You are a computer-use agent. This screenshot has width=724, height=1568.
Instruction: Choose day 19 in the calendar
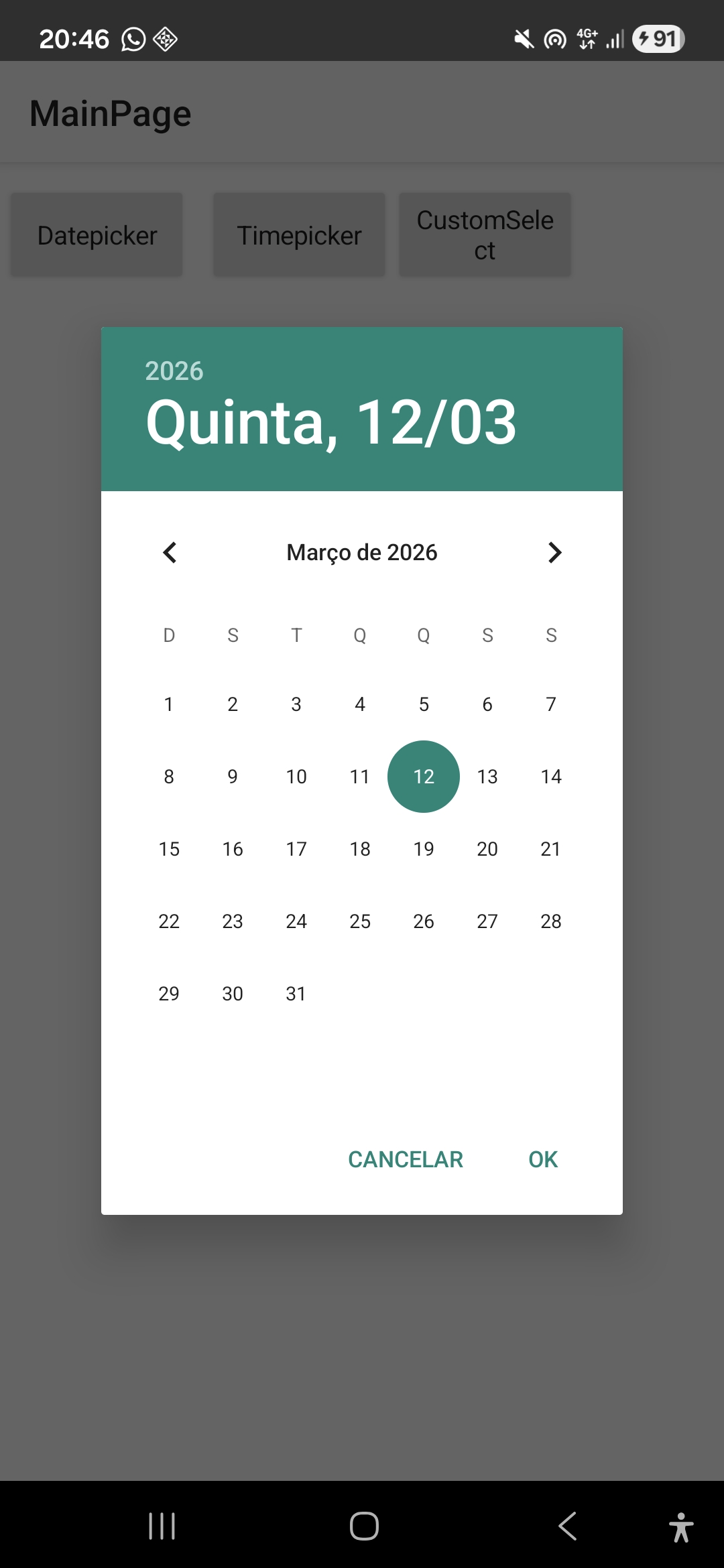coord(424,849)
